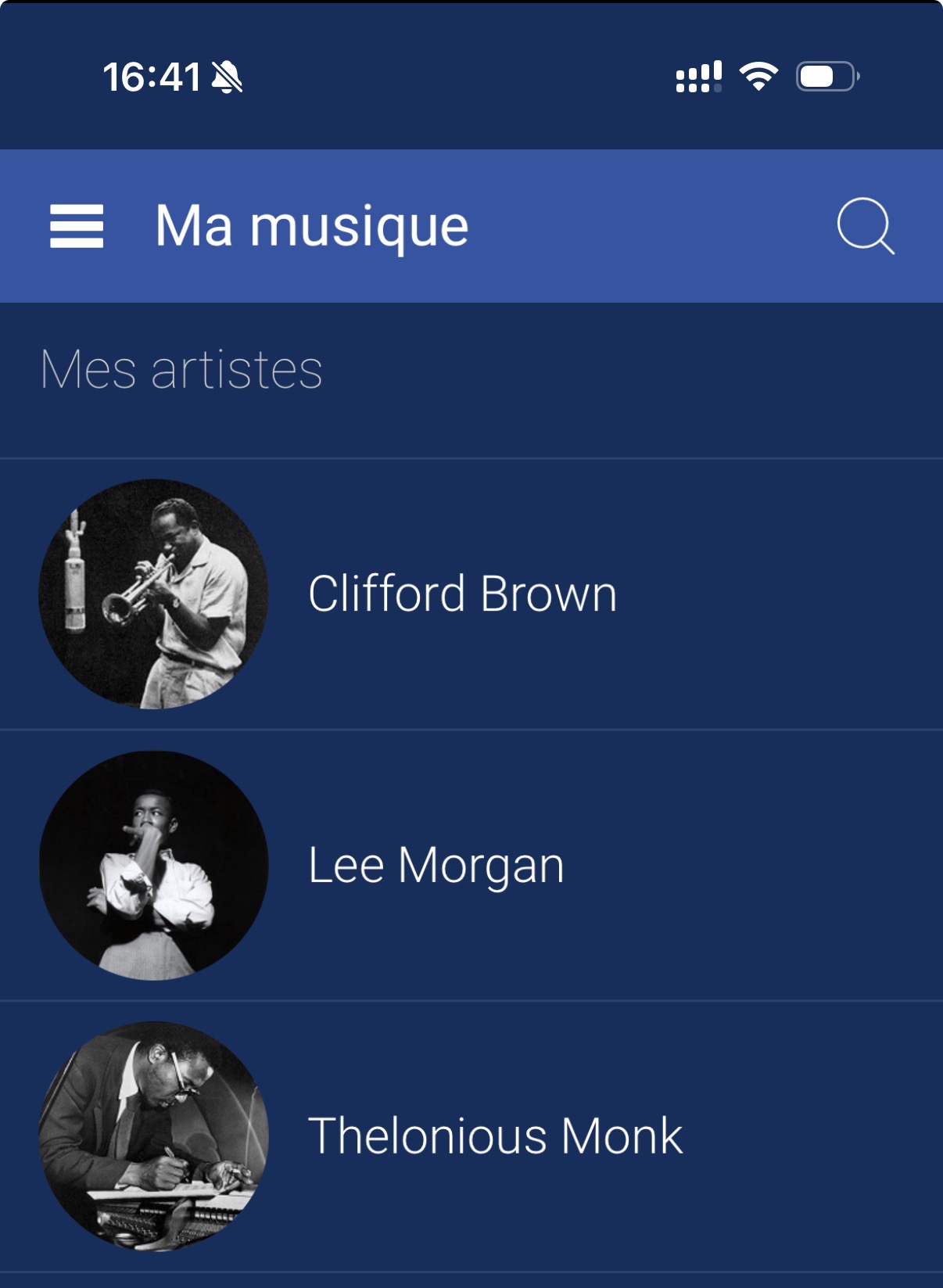Image resolution: width=943 pixels, height=1288 pixels.
Task: Open the hamburger navigation menu
Action: (77, 226)
